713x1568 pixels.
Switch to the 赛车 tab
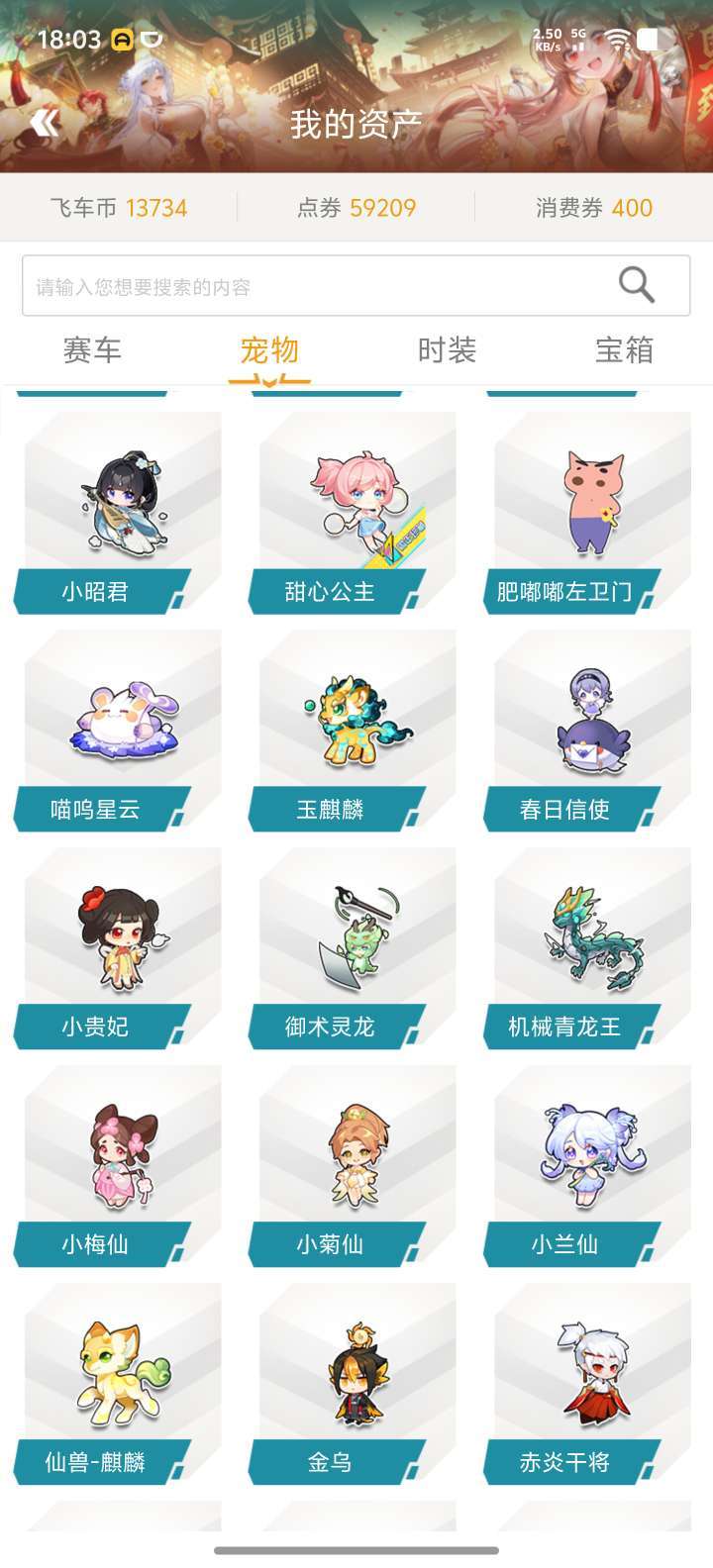point(92,350)
